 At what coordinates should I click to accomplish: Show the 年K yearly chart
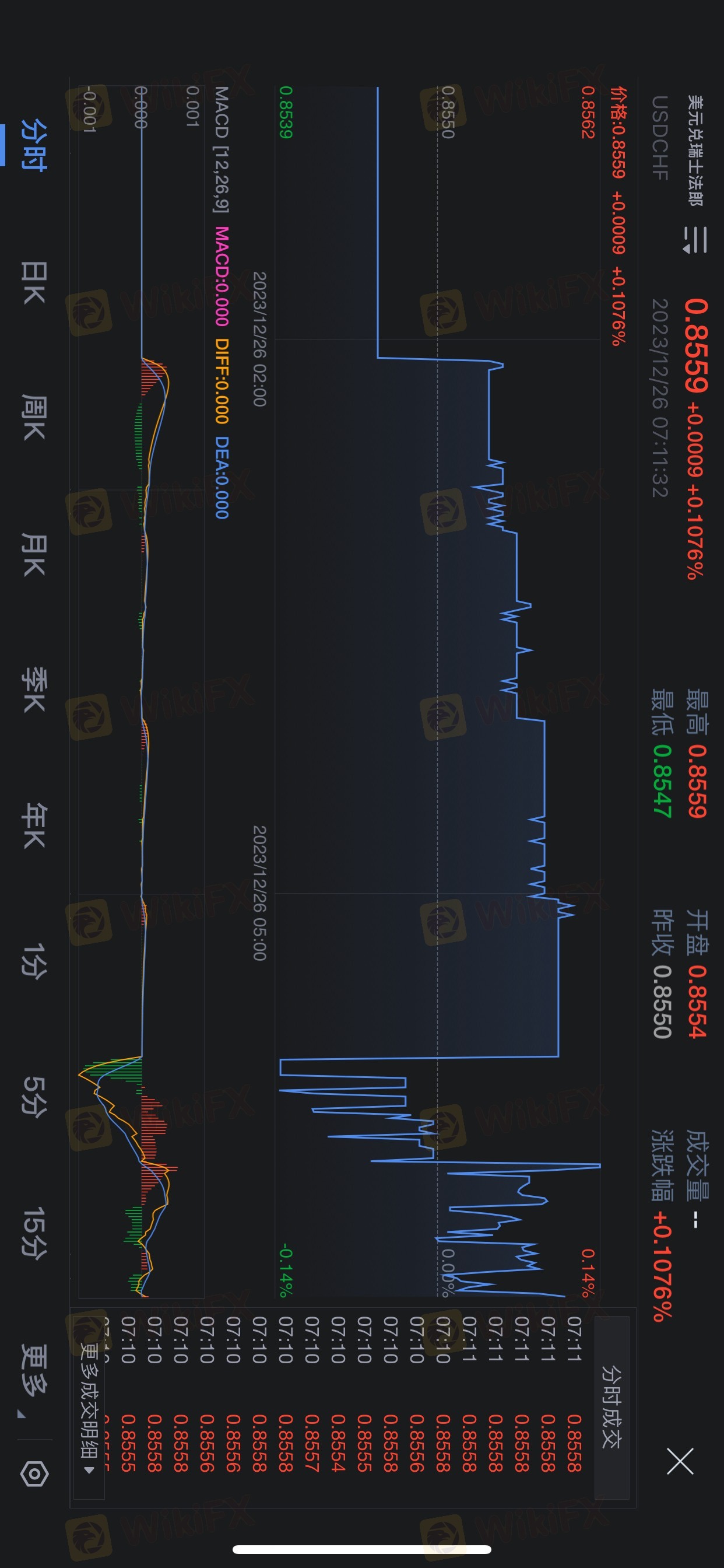(33, 825)
